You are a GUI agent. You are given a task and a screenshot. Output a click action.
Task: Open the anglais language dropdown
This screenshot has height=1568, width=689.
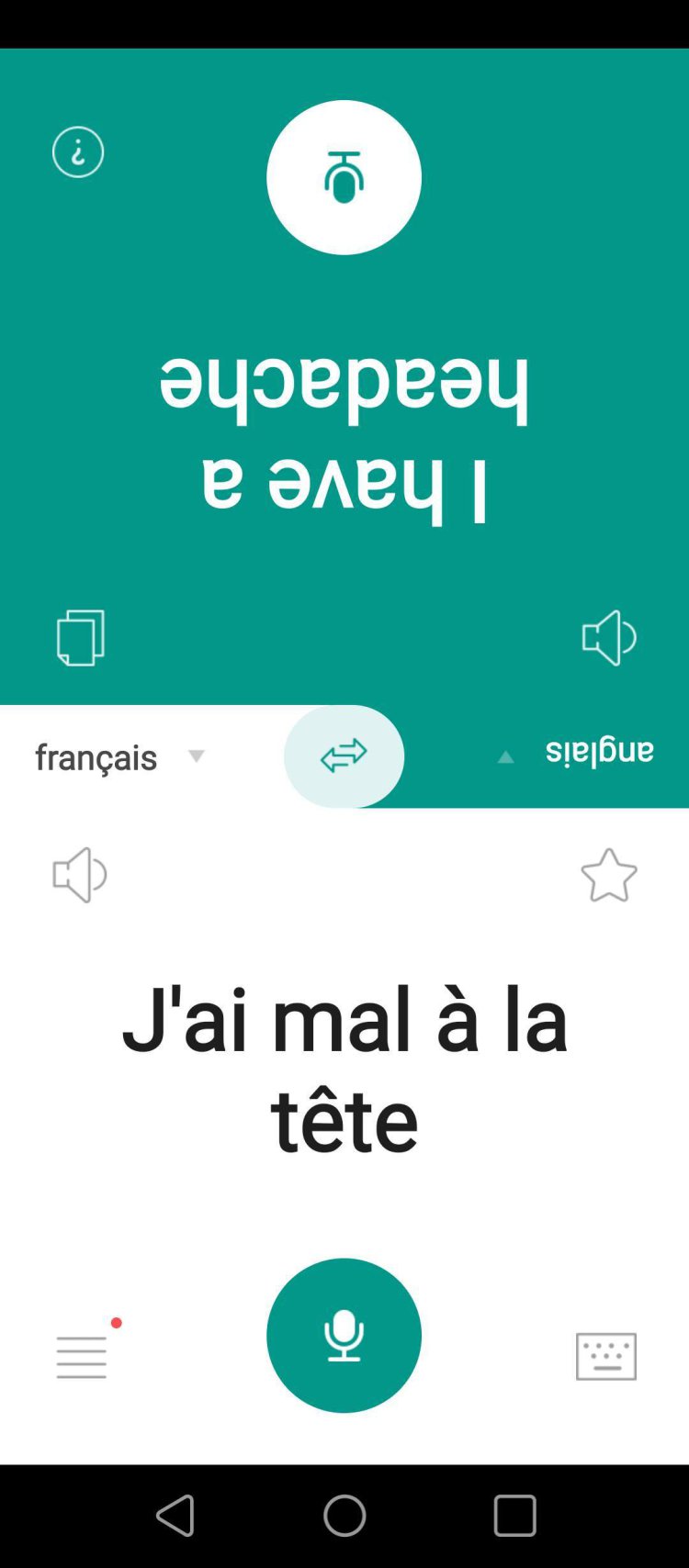pyautogui.click(x=579, y=754)
